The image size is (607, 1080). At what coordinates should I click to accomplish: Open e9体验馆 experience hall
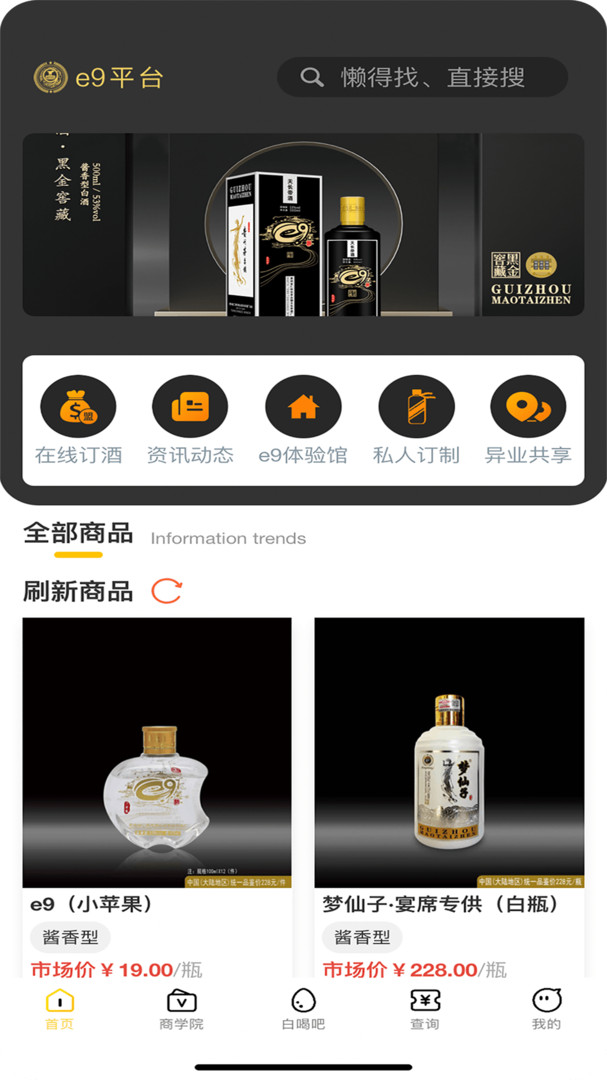tap(303, 420)
